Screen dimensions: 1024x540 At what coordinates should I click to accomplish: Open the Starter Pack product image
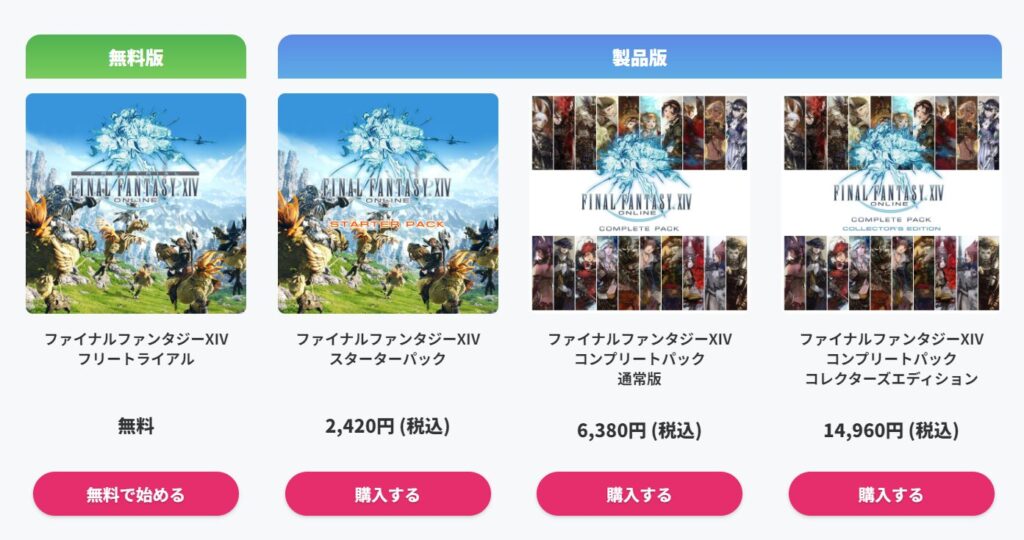tap(388, 203)
